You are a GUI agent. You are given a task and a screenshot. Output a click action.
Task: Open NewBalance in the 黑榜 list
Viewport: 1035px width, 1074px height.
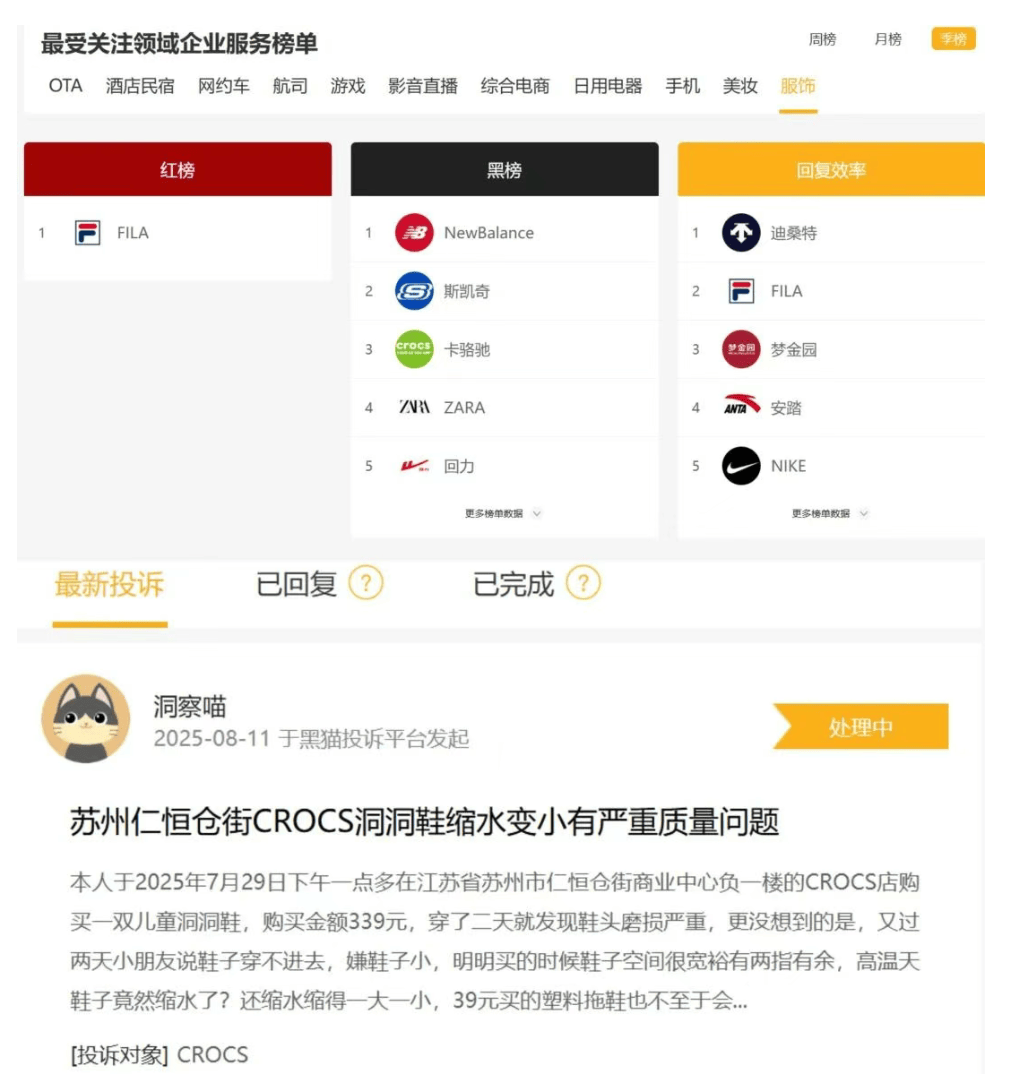tap(488, 233)
